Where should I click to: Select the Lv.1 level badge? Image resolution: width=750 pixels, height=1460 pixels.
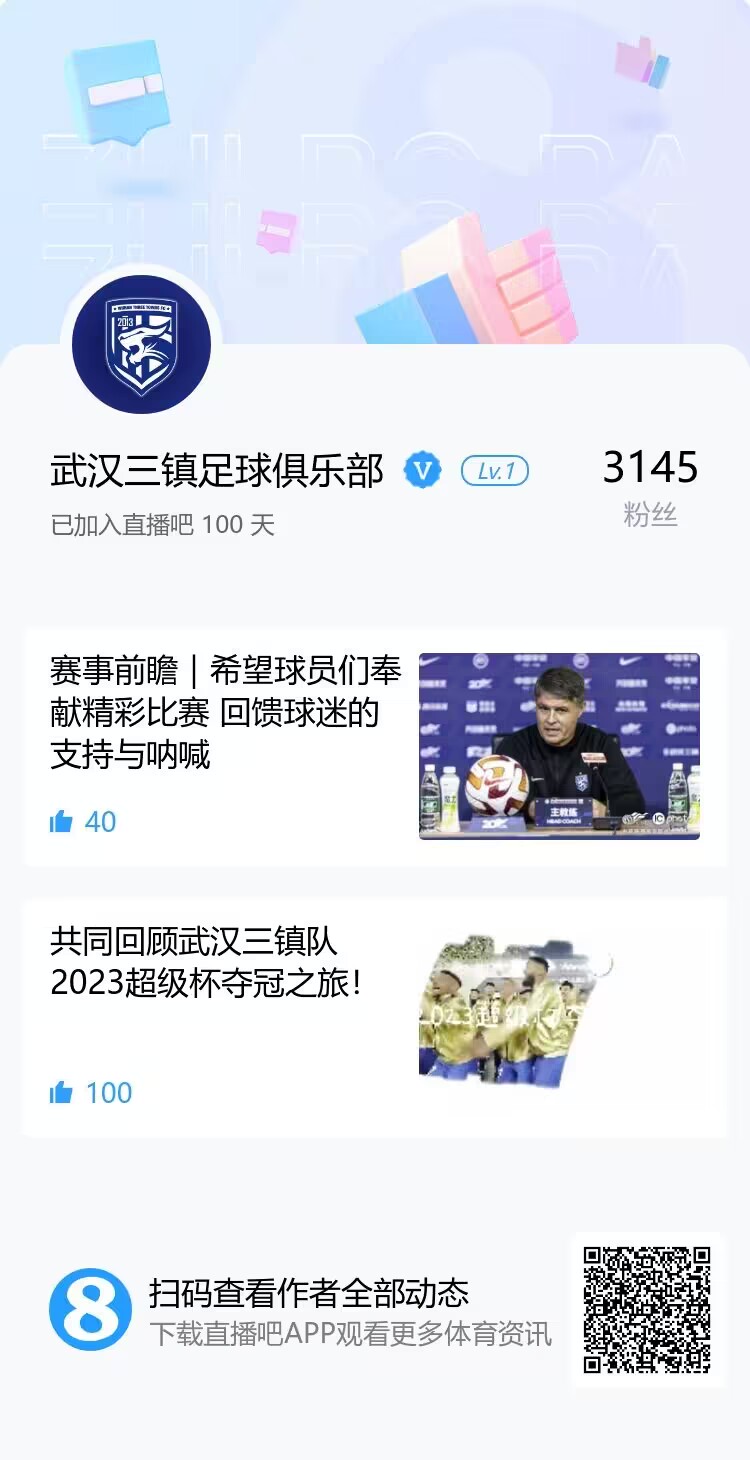click(x=493, y=470)
